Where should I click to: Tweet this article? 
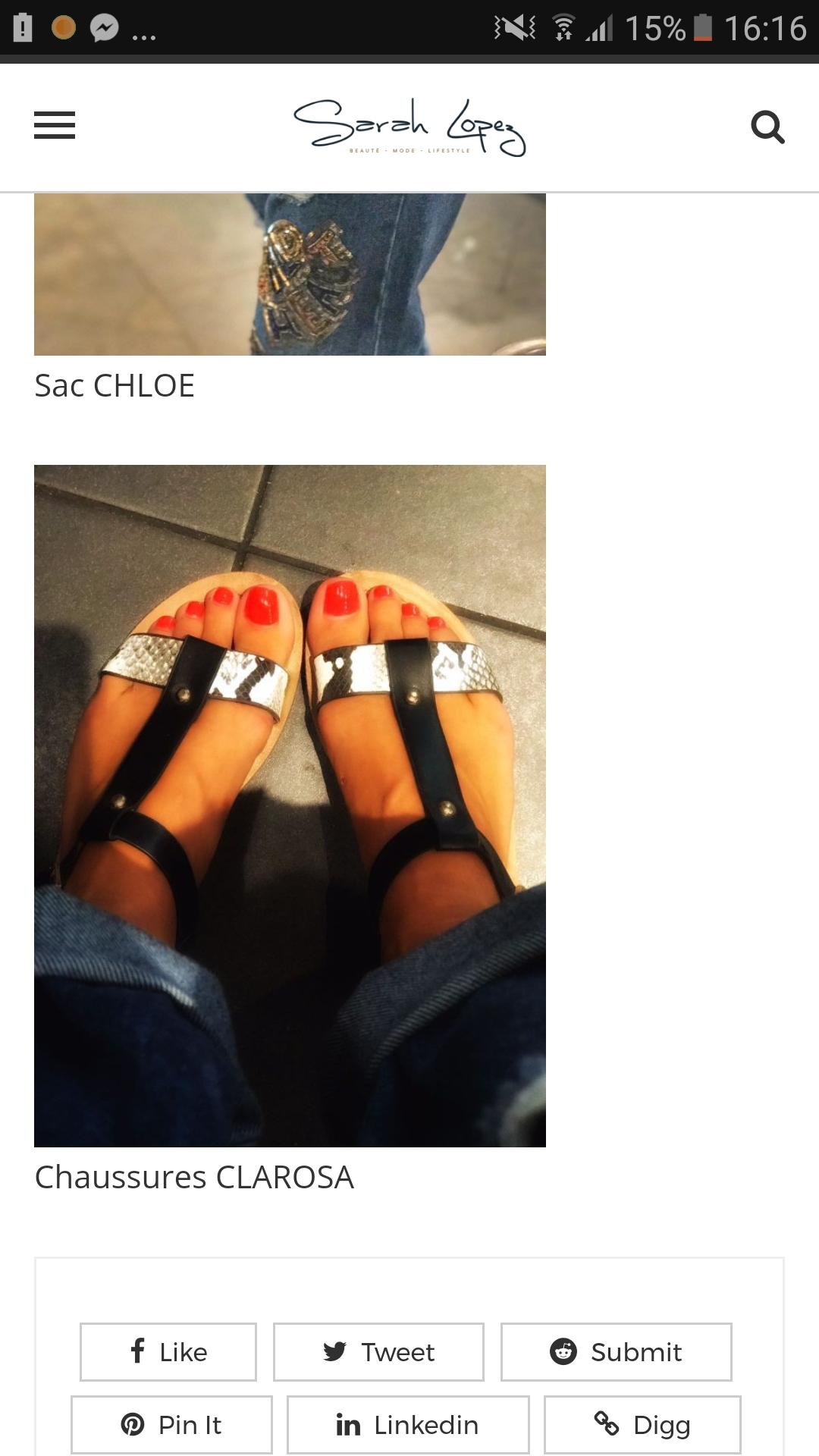point(378,1352)
